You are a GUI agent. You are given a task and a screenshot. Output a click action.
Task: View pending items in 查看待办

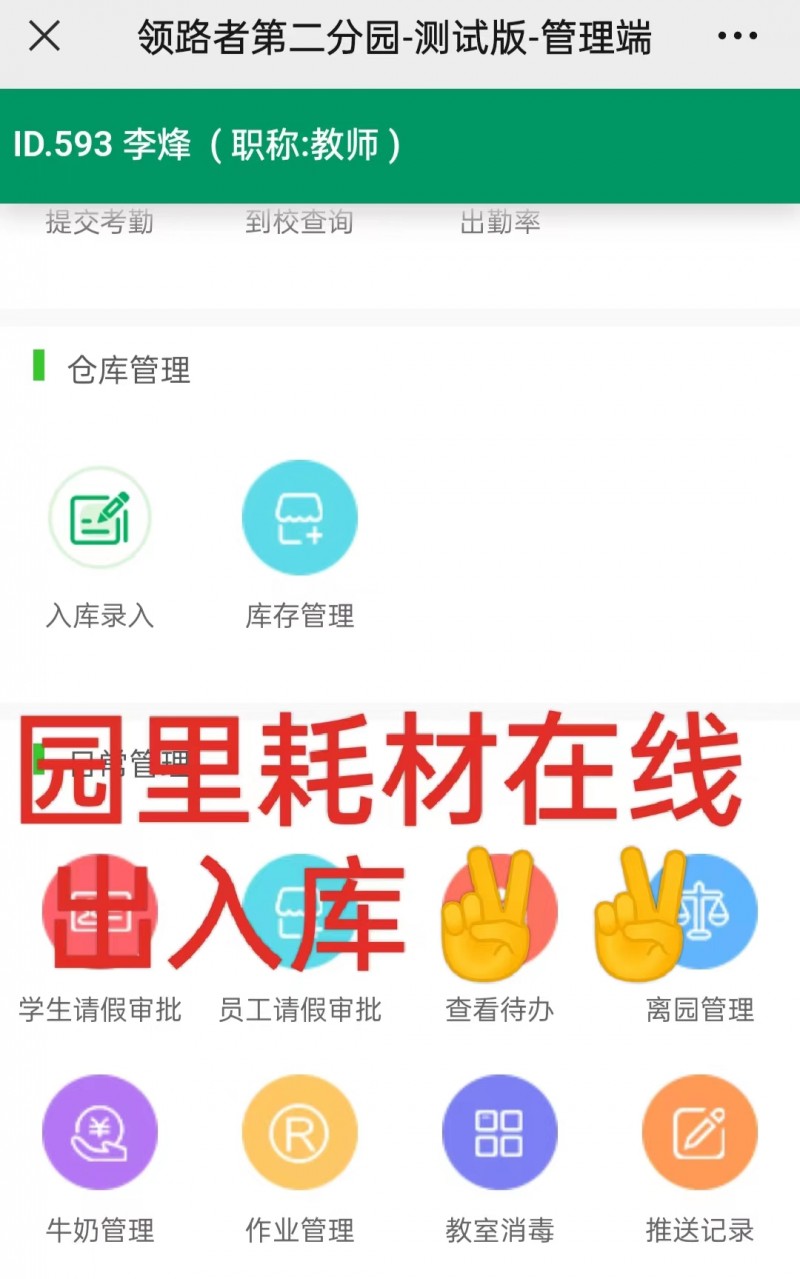coord(500,940)
